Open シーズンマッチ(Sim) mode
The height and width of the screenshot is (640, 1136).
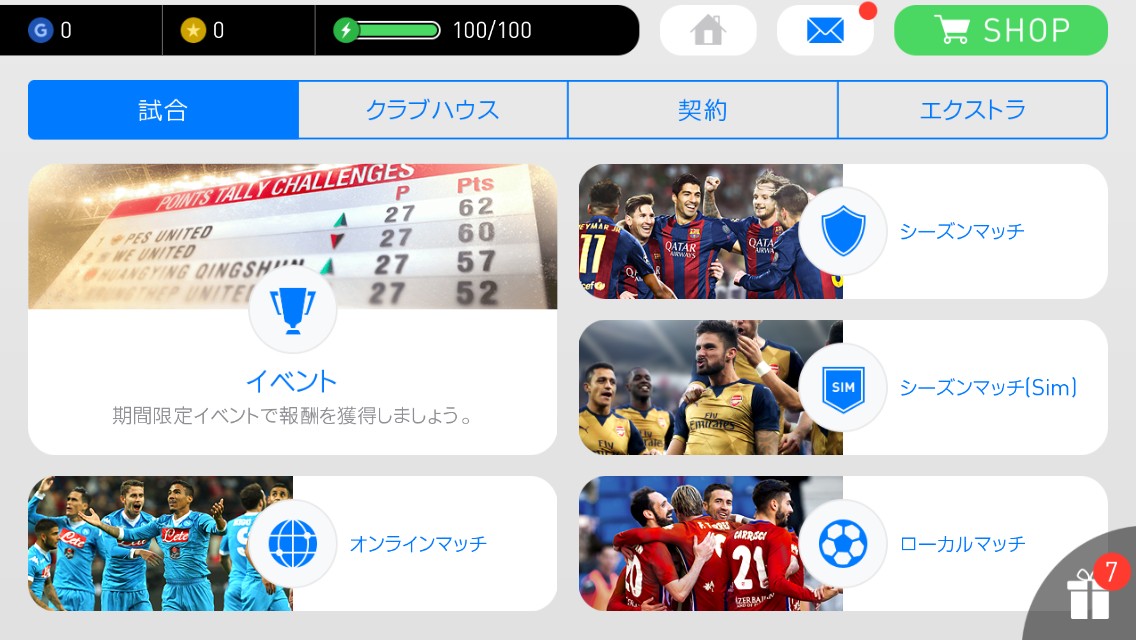pos(843,387)
